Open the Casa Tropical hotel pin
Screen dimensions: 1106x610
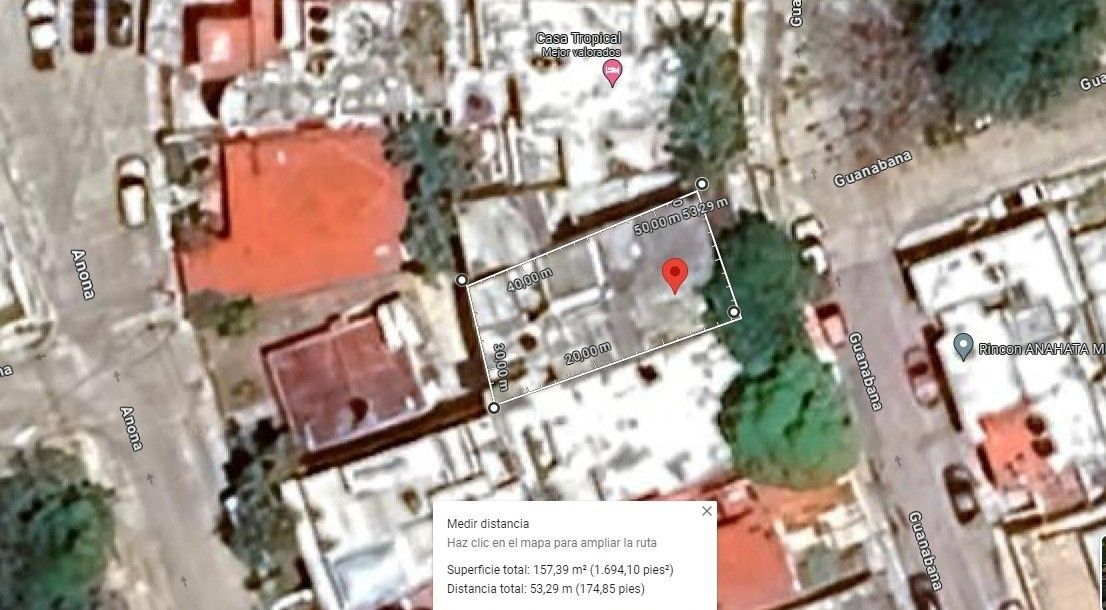click(x=612, y=73)
